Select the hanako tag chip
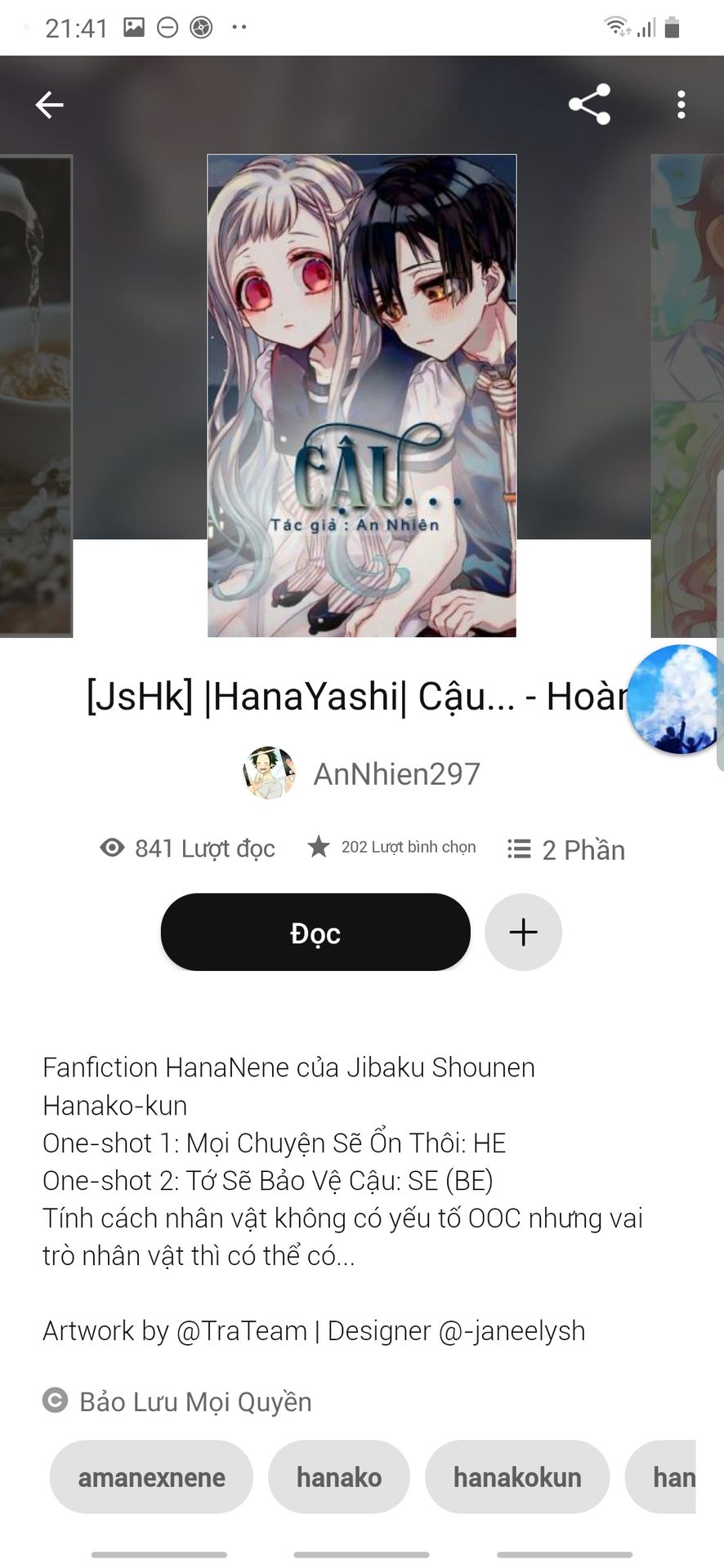This screenshot has height=1568, width=724. (x=339, y=1477)
